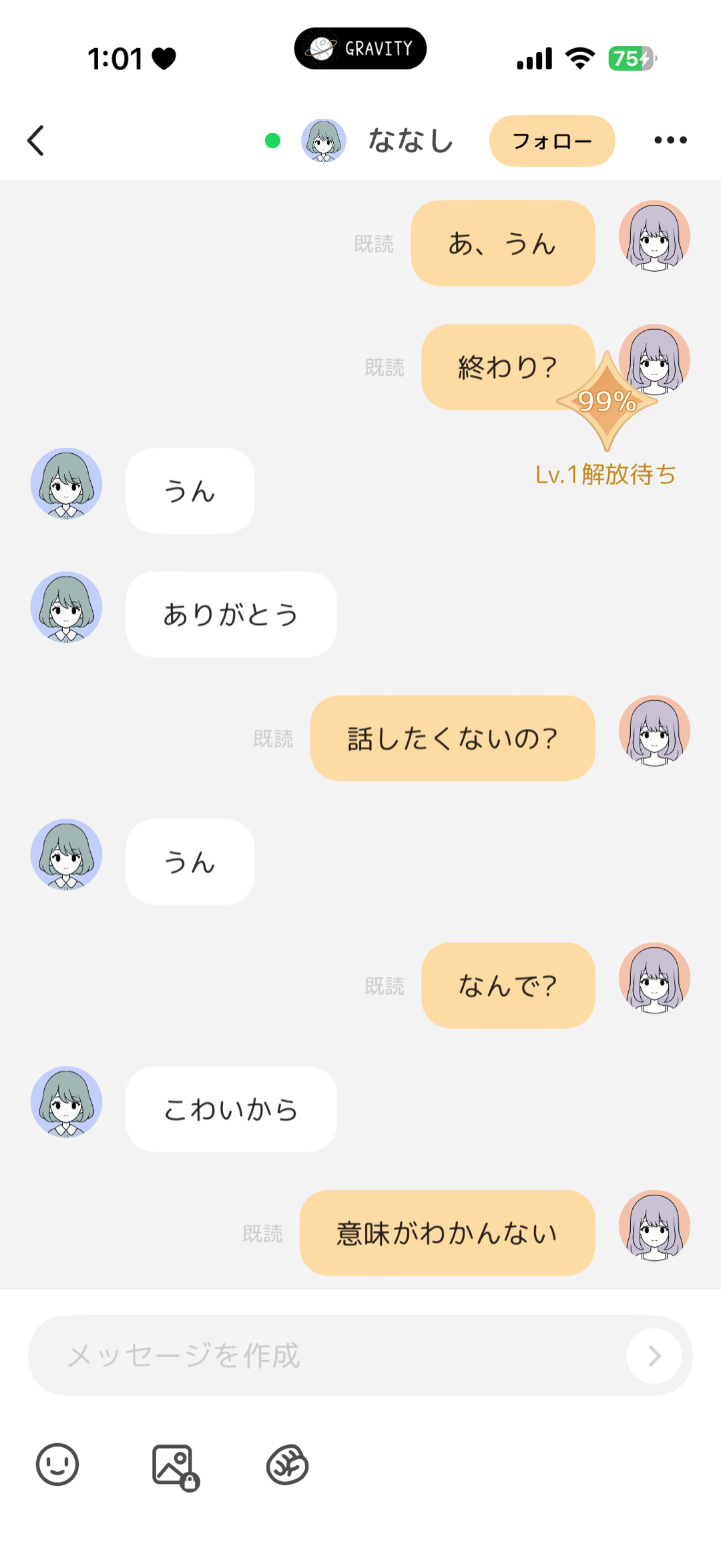Tap the フォロー follow button

(551, 141)
